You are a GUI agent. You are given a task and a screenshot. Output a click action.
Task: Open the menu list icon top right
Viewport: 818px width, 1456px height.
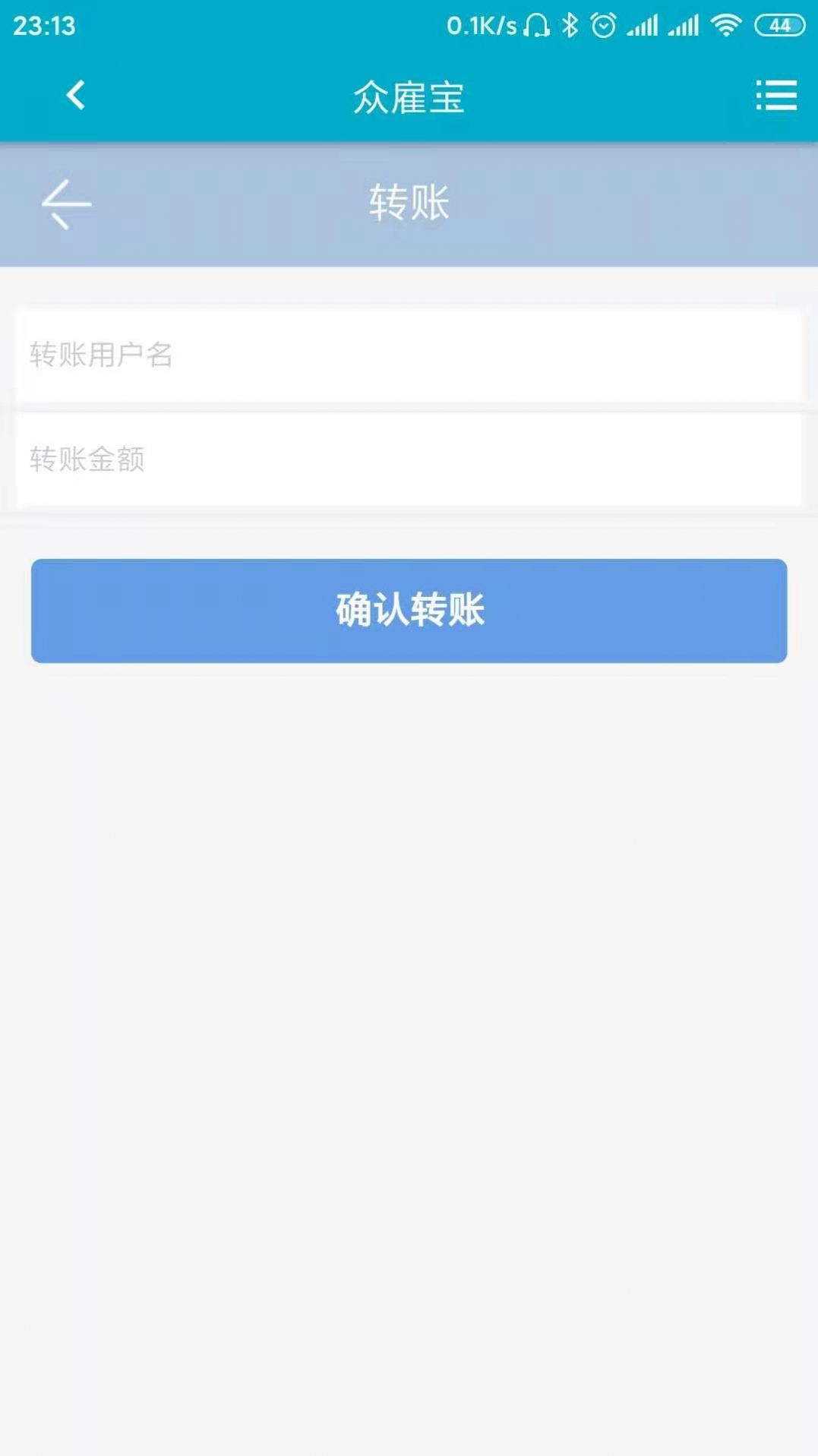pos(776,96)
